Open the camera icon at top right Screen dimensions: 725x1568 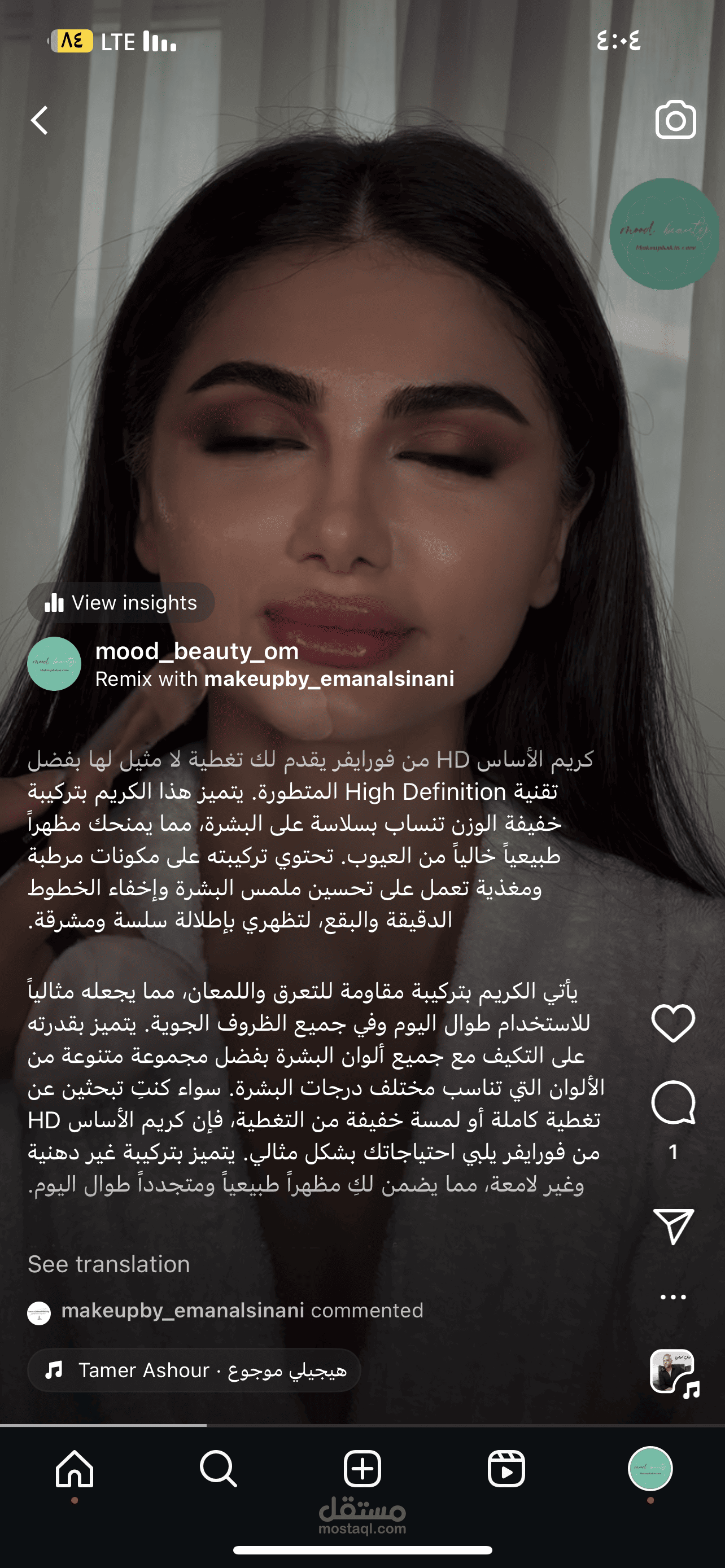pos(675,119)
